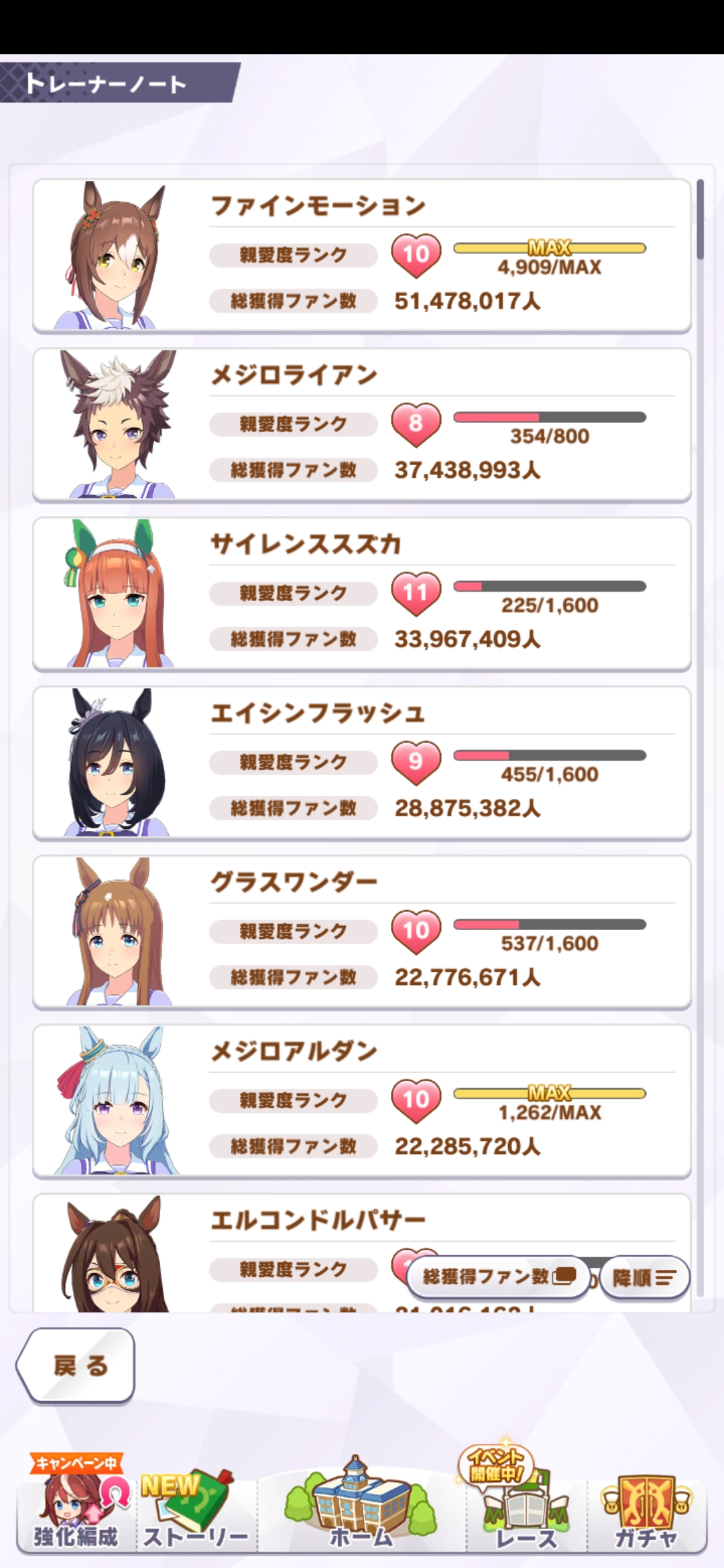Go to the ストーリー tab
Screen dimensions: 724x1568
[x=196, y=1514]
